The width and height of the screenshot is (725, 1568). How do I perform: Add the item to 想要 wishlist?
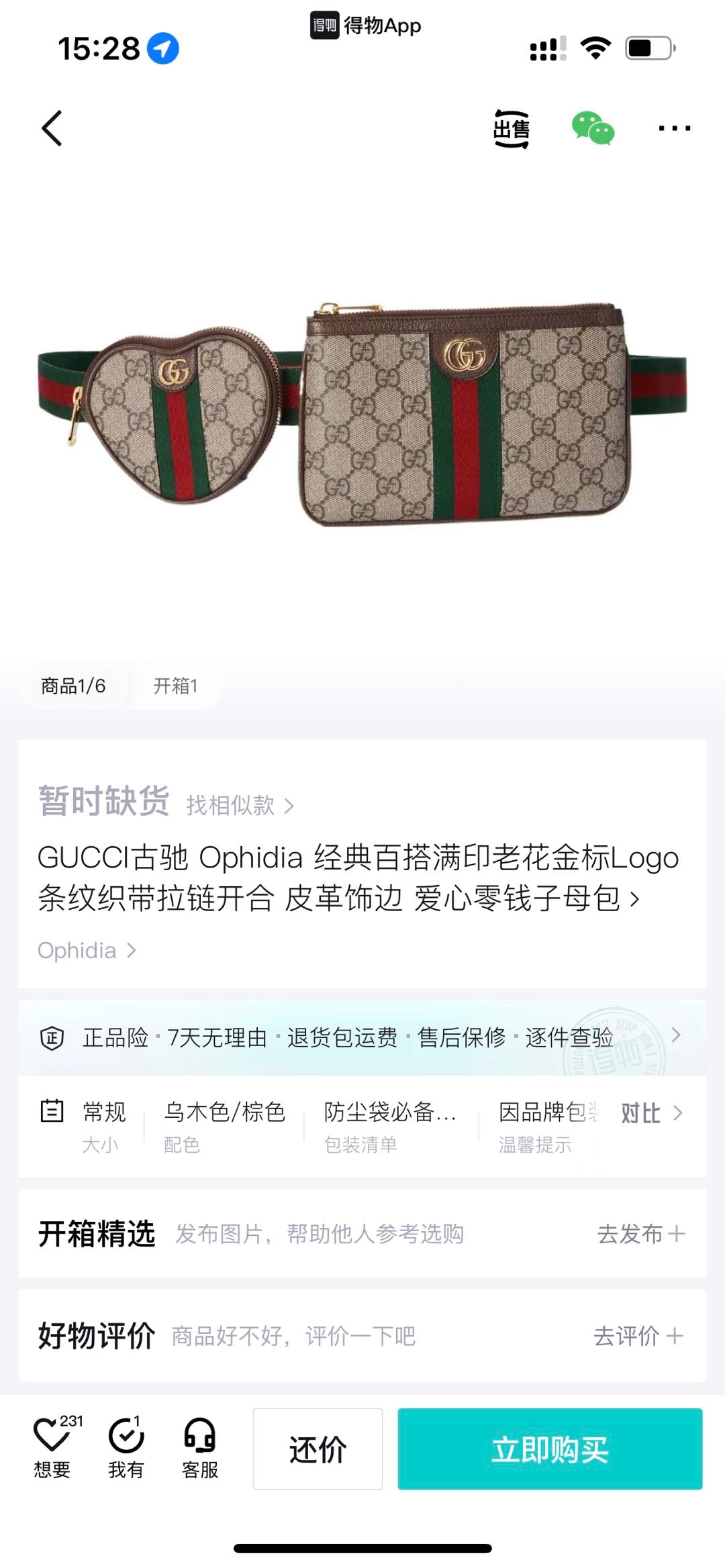tap(52, 1448)
